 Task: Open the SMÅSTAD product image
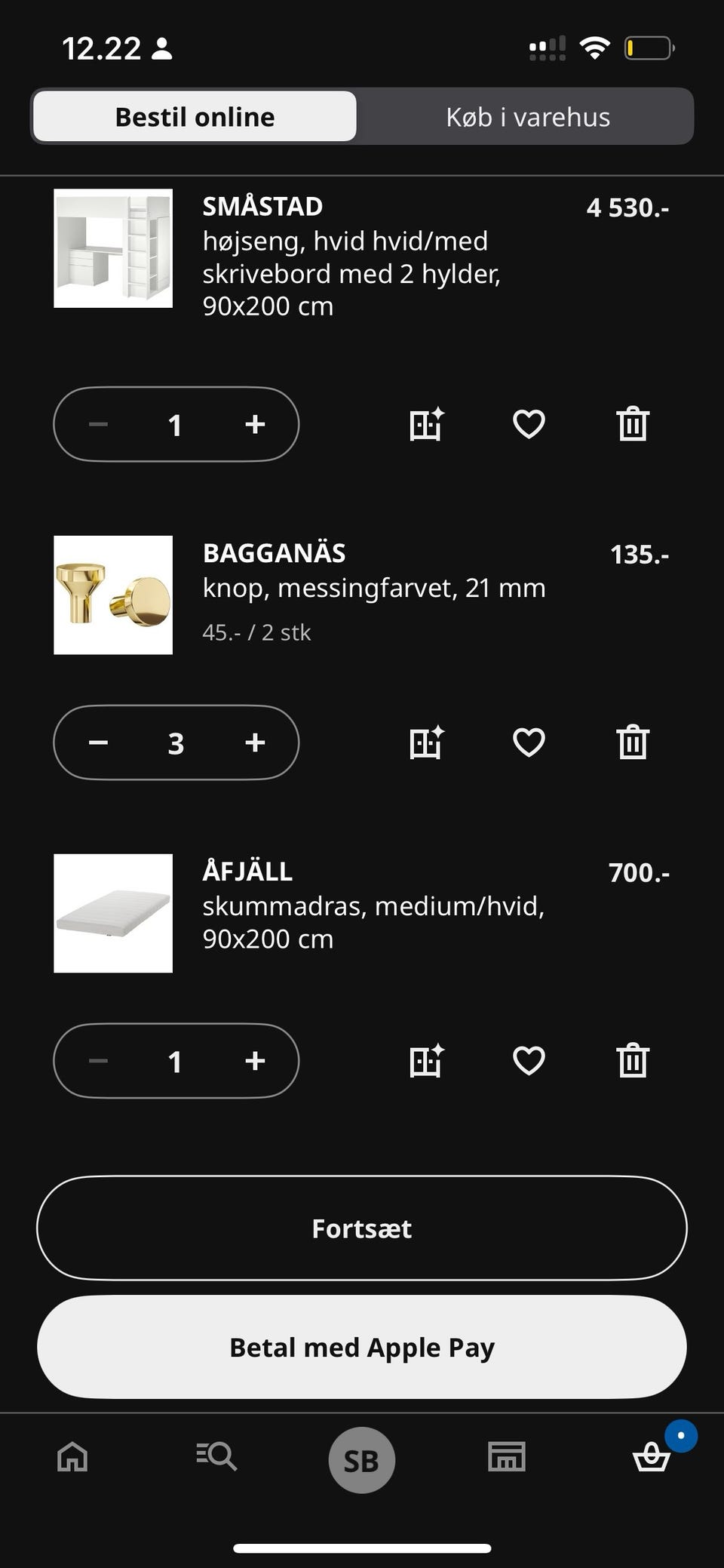113,248
